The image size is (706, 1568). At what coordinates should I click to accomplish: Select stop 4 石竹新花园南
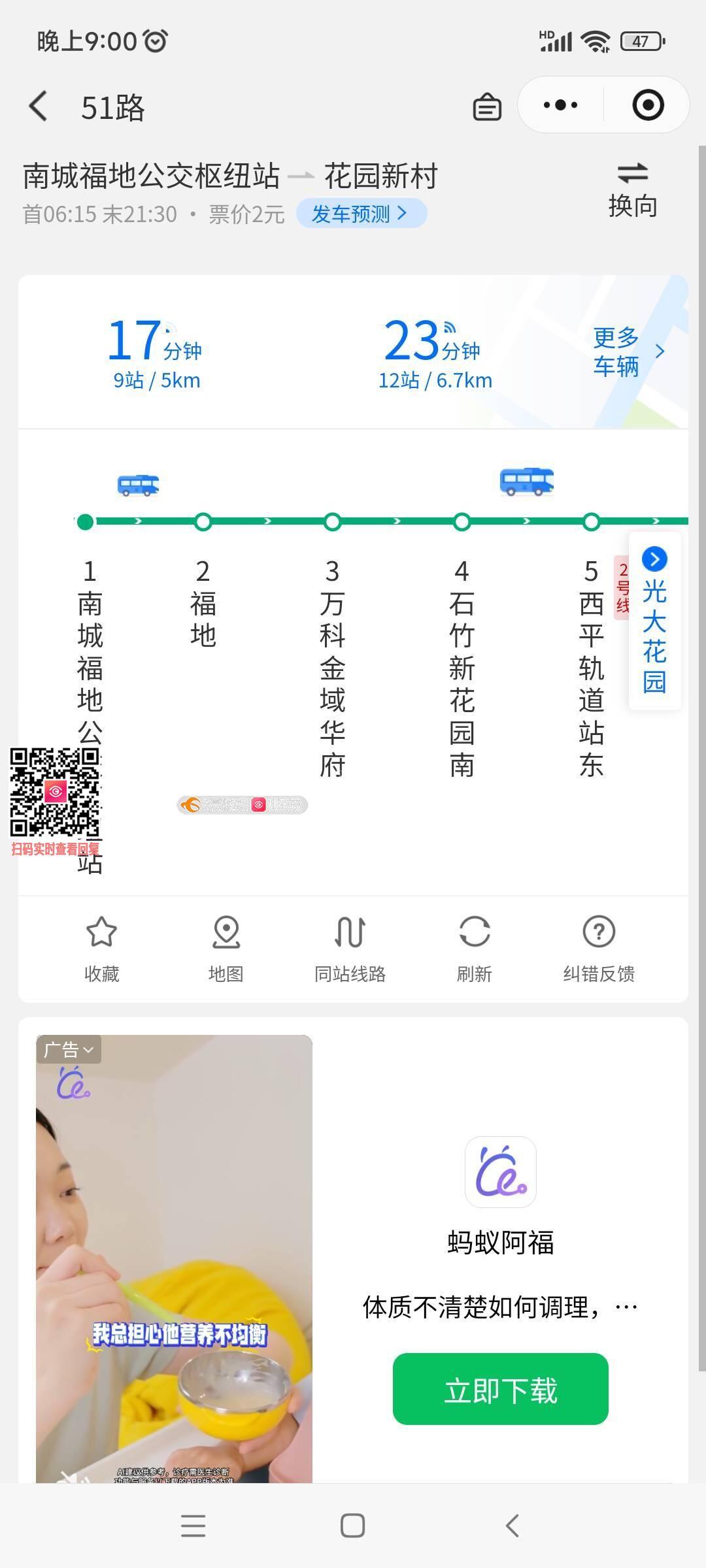[x=462, y=666]
